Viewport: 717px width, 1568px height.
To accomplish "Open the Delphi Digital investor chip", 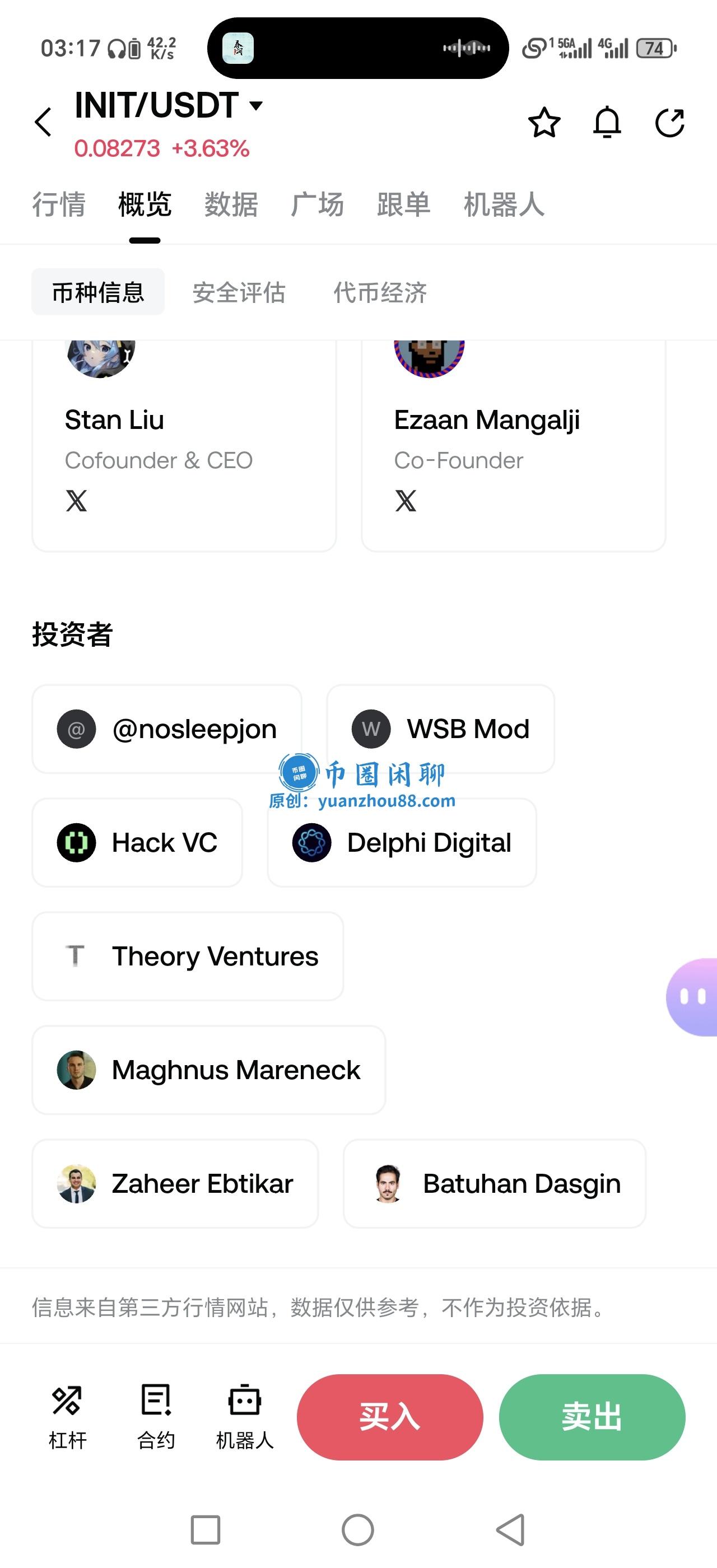I will tap(402, 842).
